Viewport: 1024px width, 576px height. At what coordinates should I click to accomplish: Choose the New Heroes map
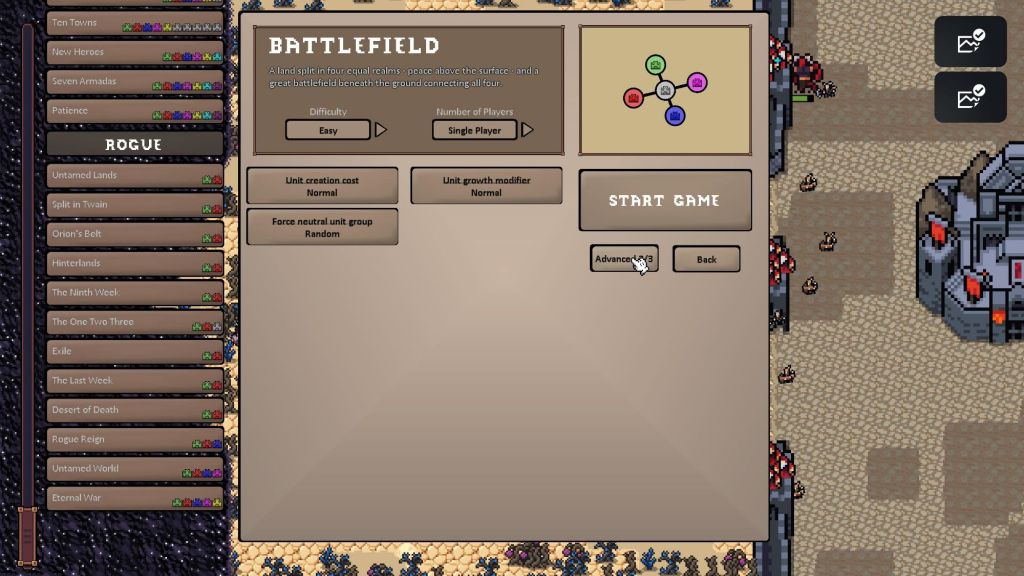coord(135,52)
